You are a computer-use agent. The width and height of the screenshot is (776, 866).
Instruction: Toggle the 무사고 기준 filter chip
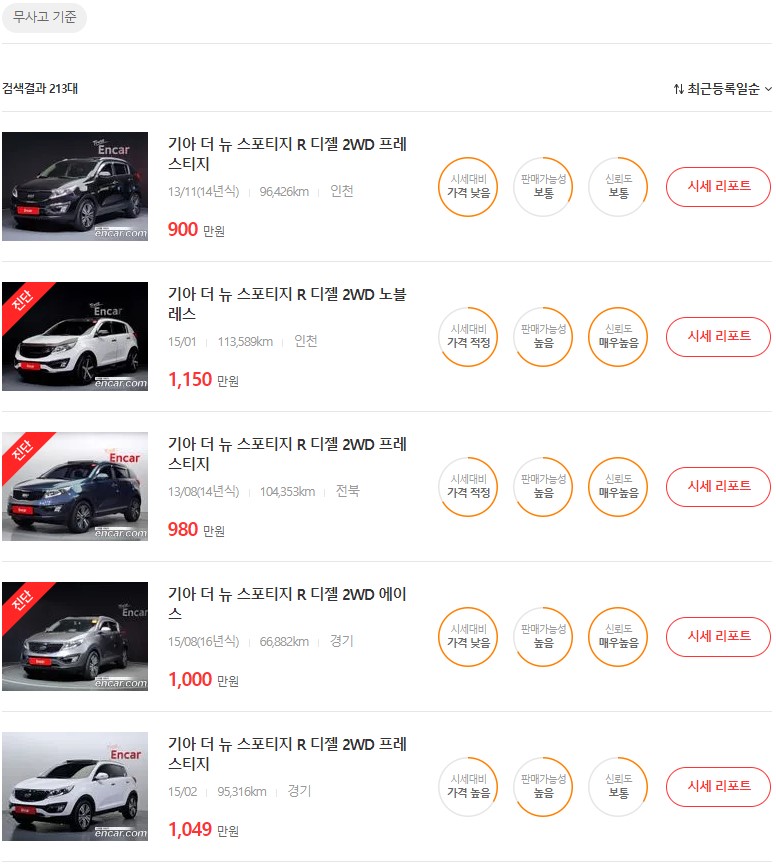44,19
